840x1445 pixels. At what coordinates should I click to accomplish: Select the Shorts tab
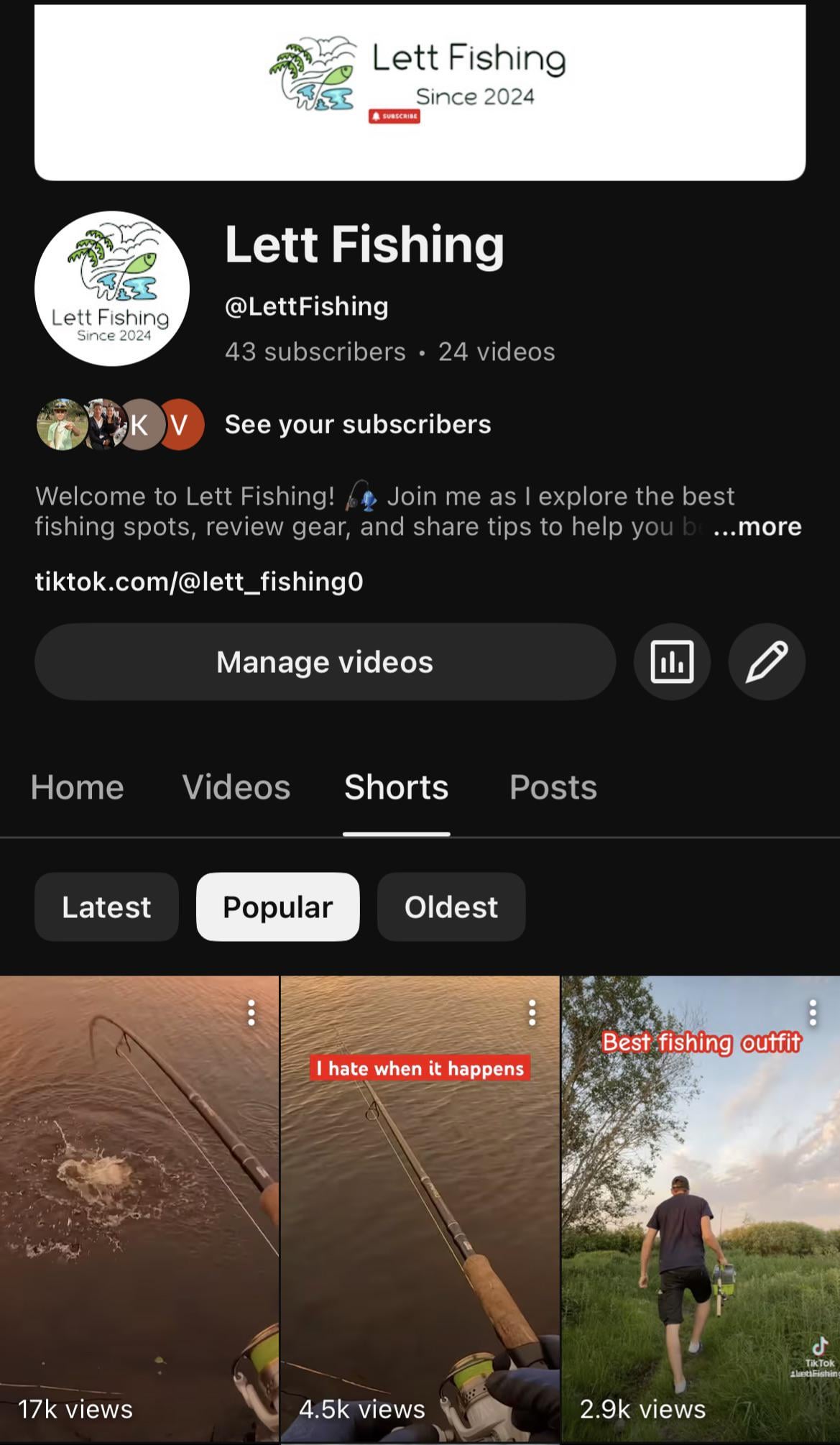click(396, 787)
